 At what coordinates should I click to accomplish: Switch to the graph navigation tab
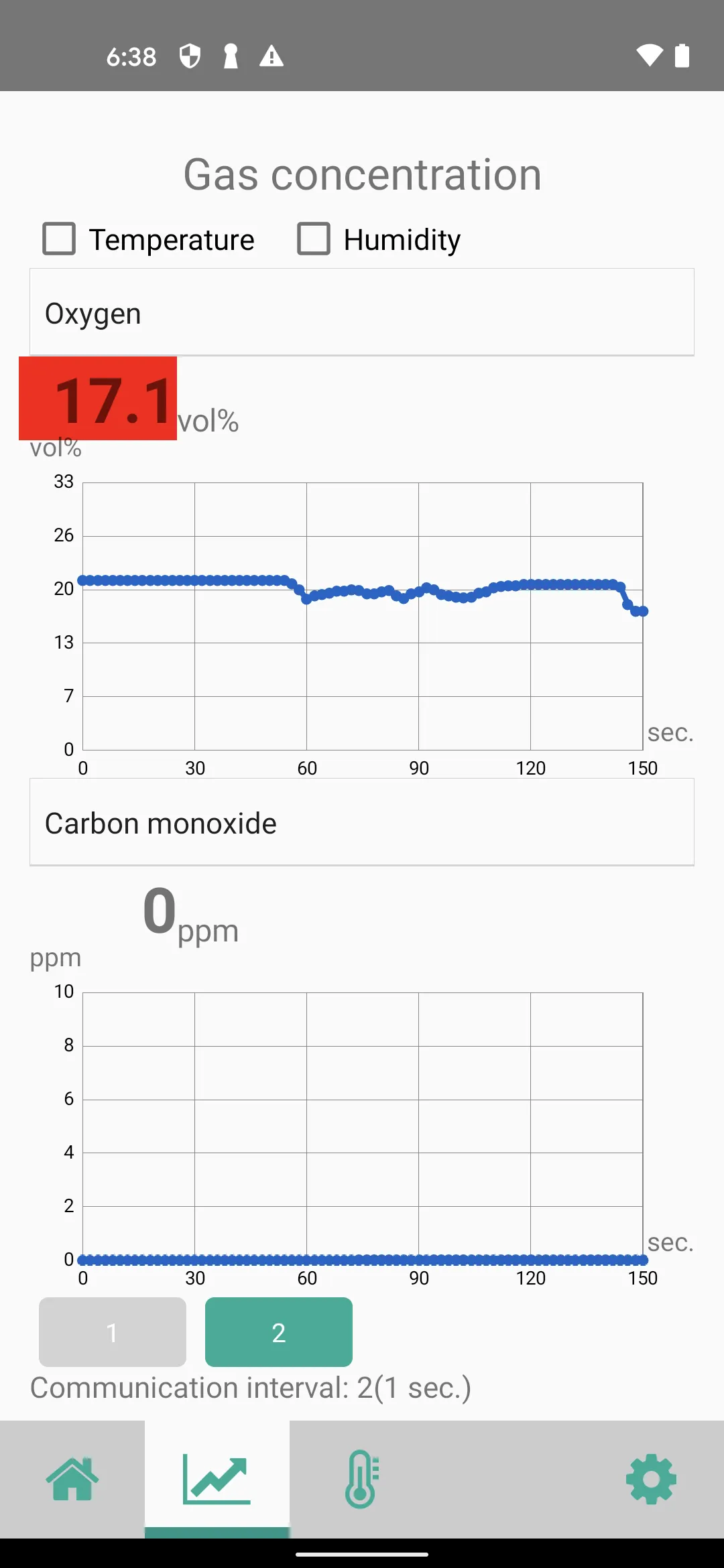click(217, 1478)
